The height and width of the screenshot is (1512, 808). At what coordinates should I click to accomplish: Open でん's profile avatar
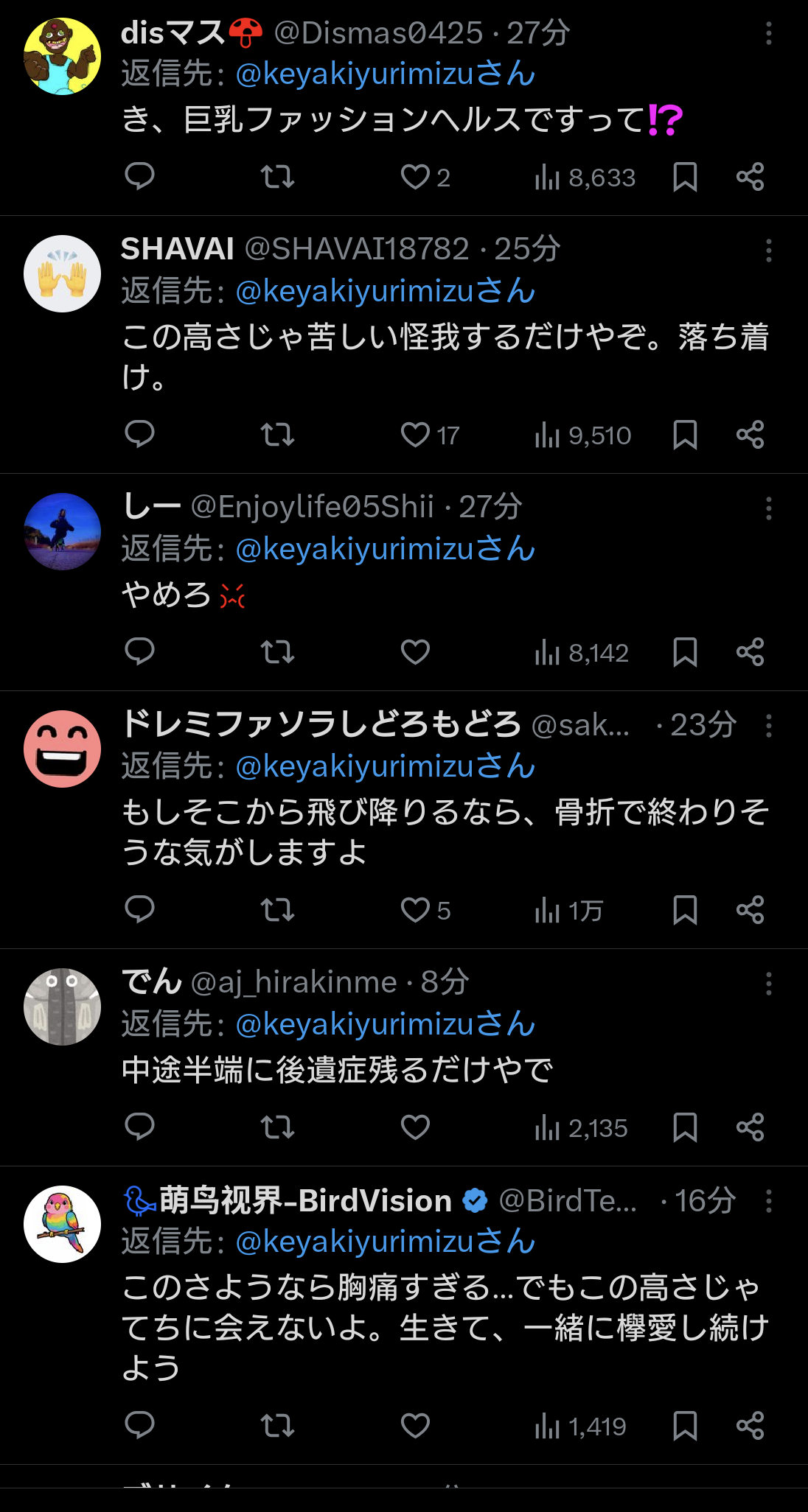[x=63, y=1007]
